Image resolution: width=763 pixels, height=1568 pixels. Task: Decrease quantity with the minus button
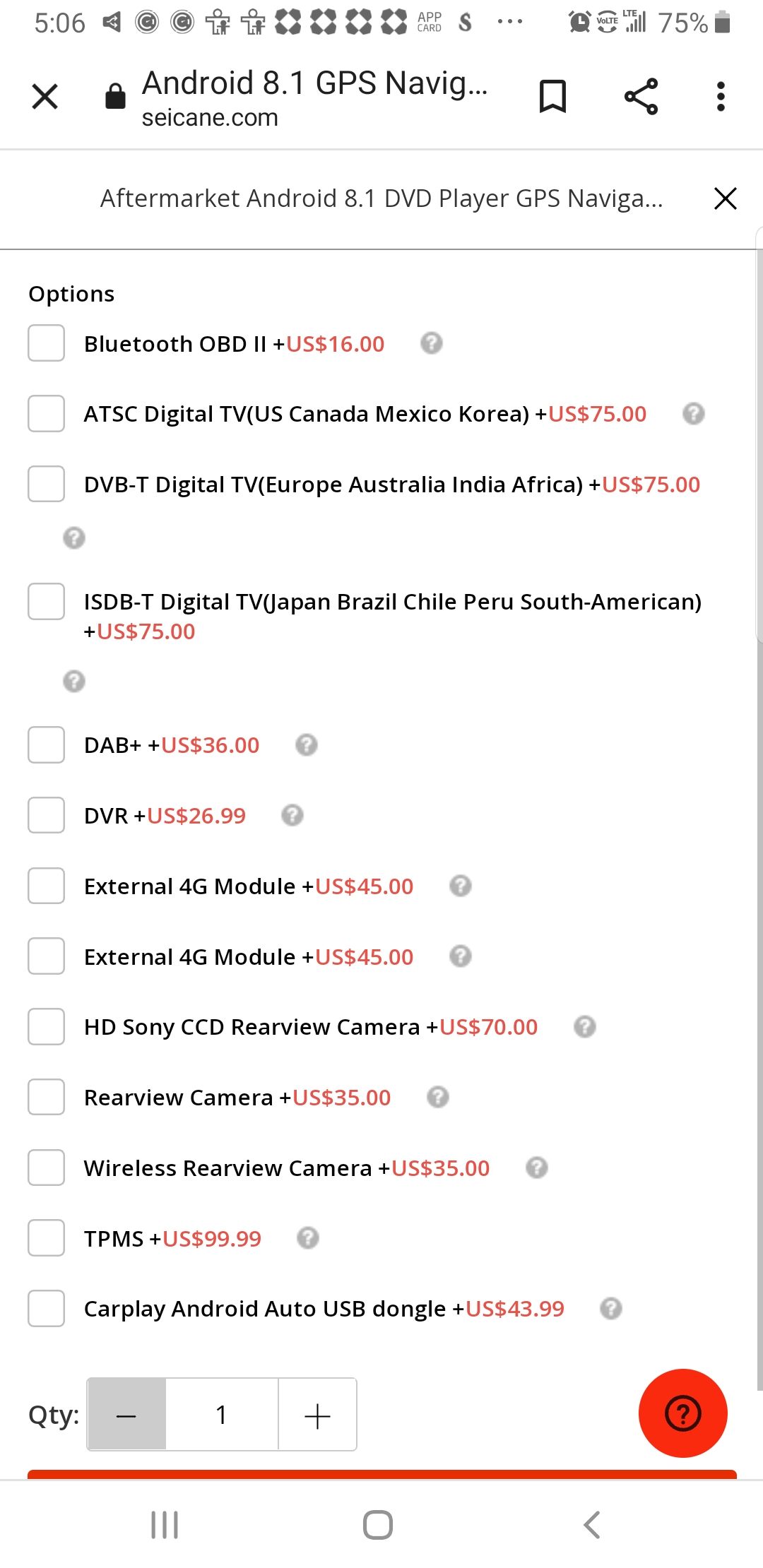127,1415
